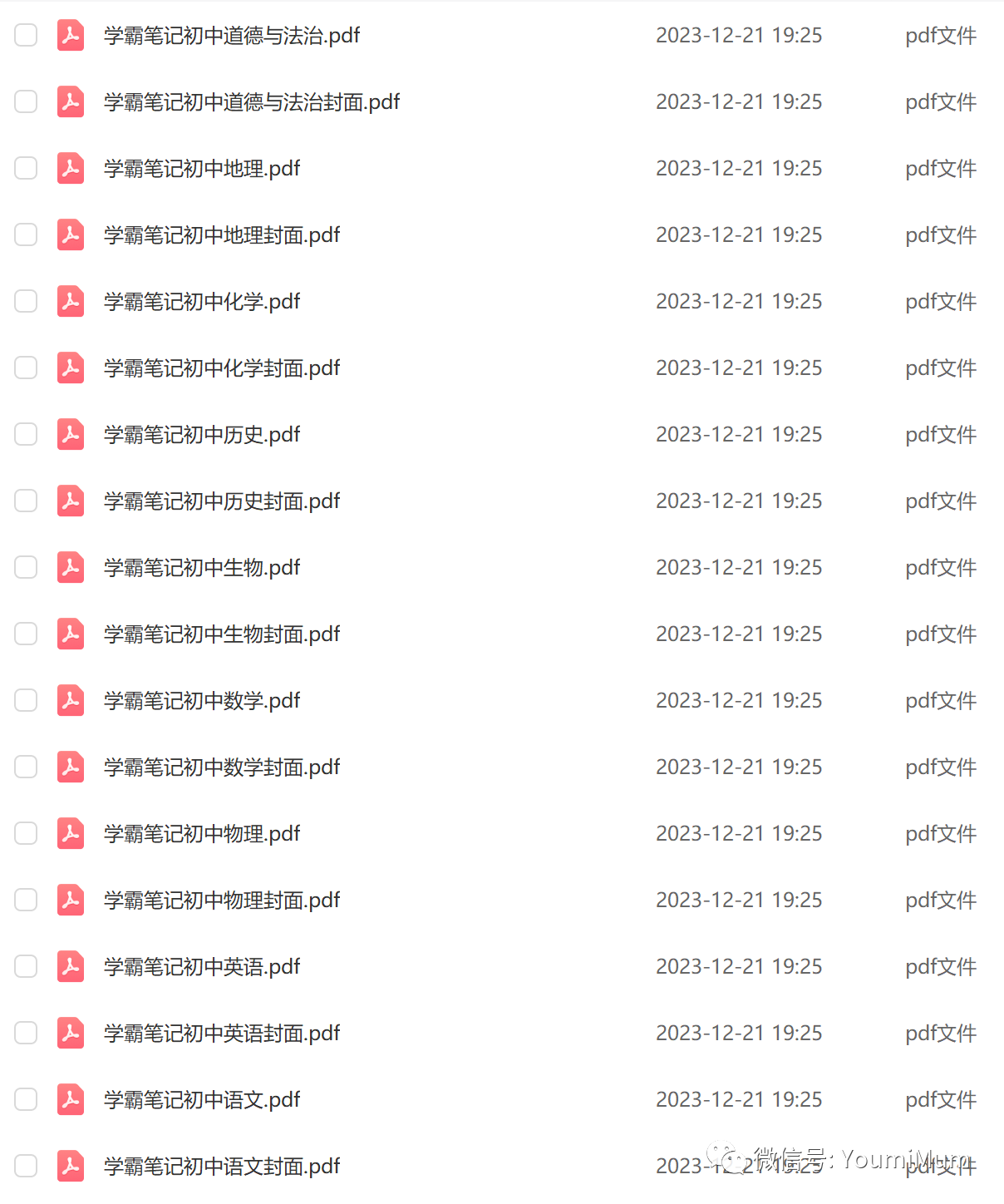
Task: Open 学霸笔记初中数学.pdf file
Action: pyautogui.click(x=201, y=701)
